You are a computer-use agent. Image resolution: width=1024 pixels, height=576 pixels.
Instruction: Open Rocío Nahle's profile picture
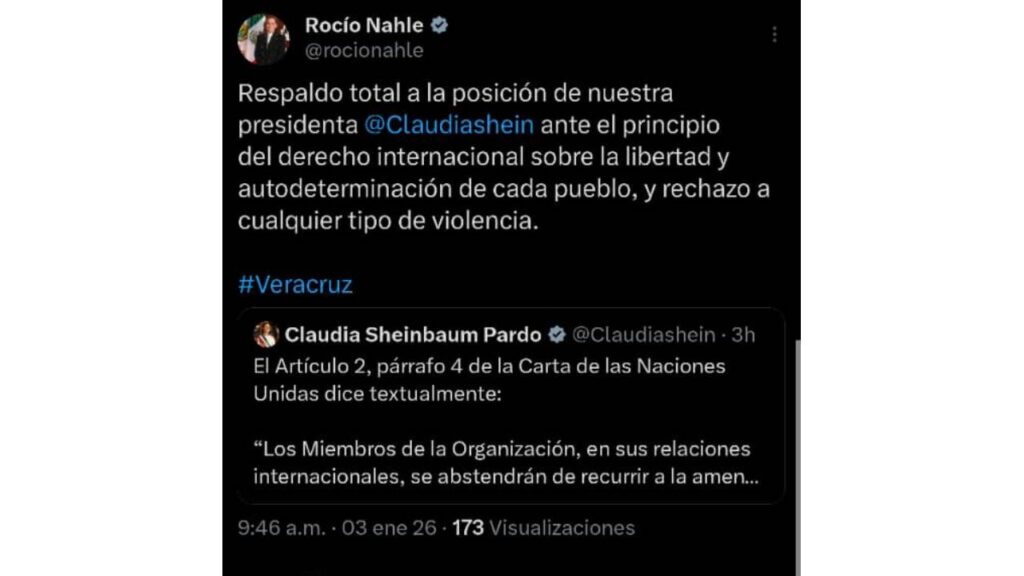click(263, 39)
